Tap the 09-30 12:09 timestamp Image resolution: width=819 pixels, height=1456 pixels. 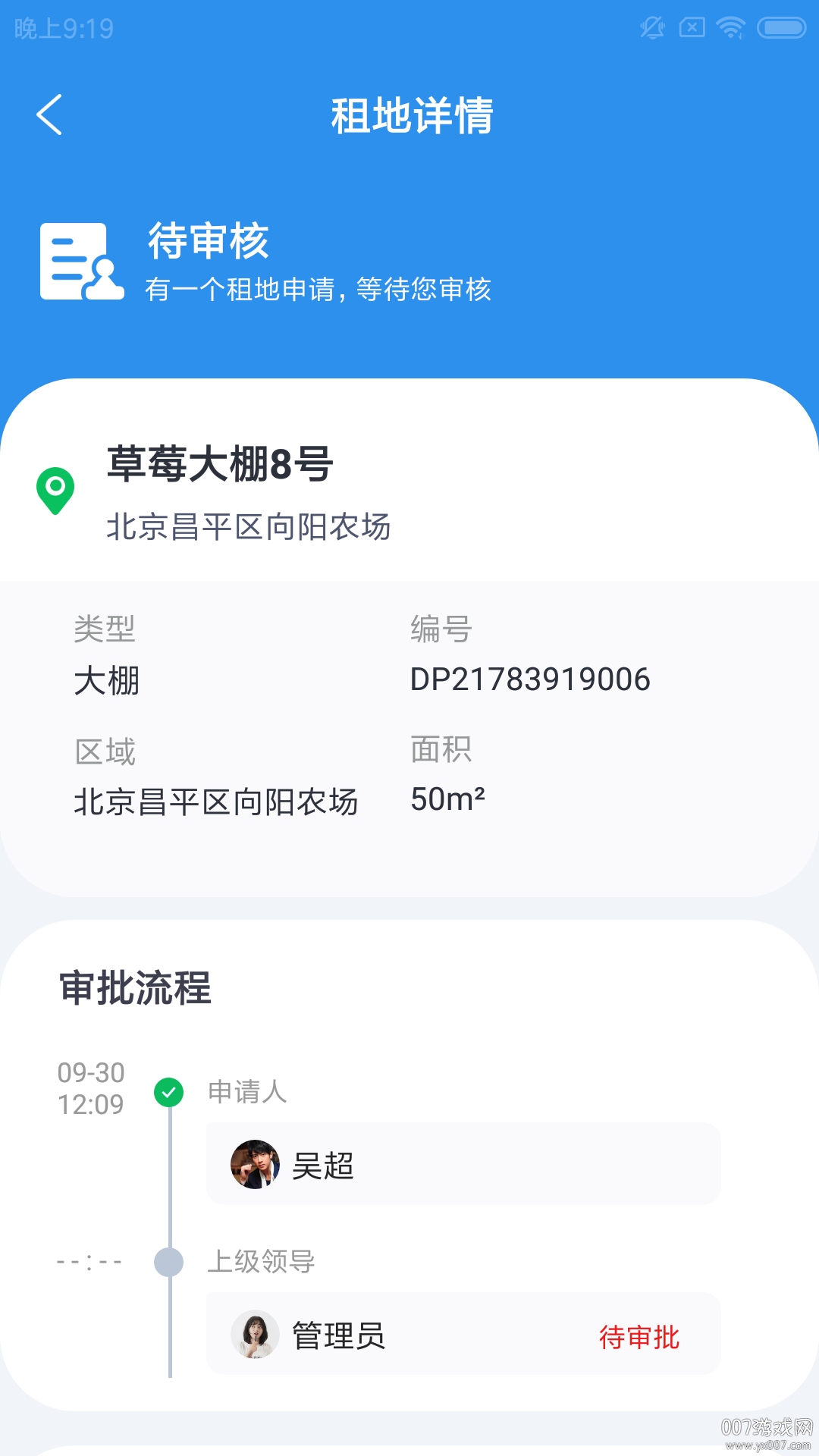pyautogui.click(x=92, y=1088)
